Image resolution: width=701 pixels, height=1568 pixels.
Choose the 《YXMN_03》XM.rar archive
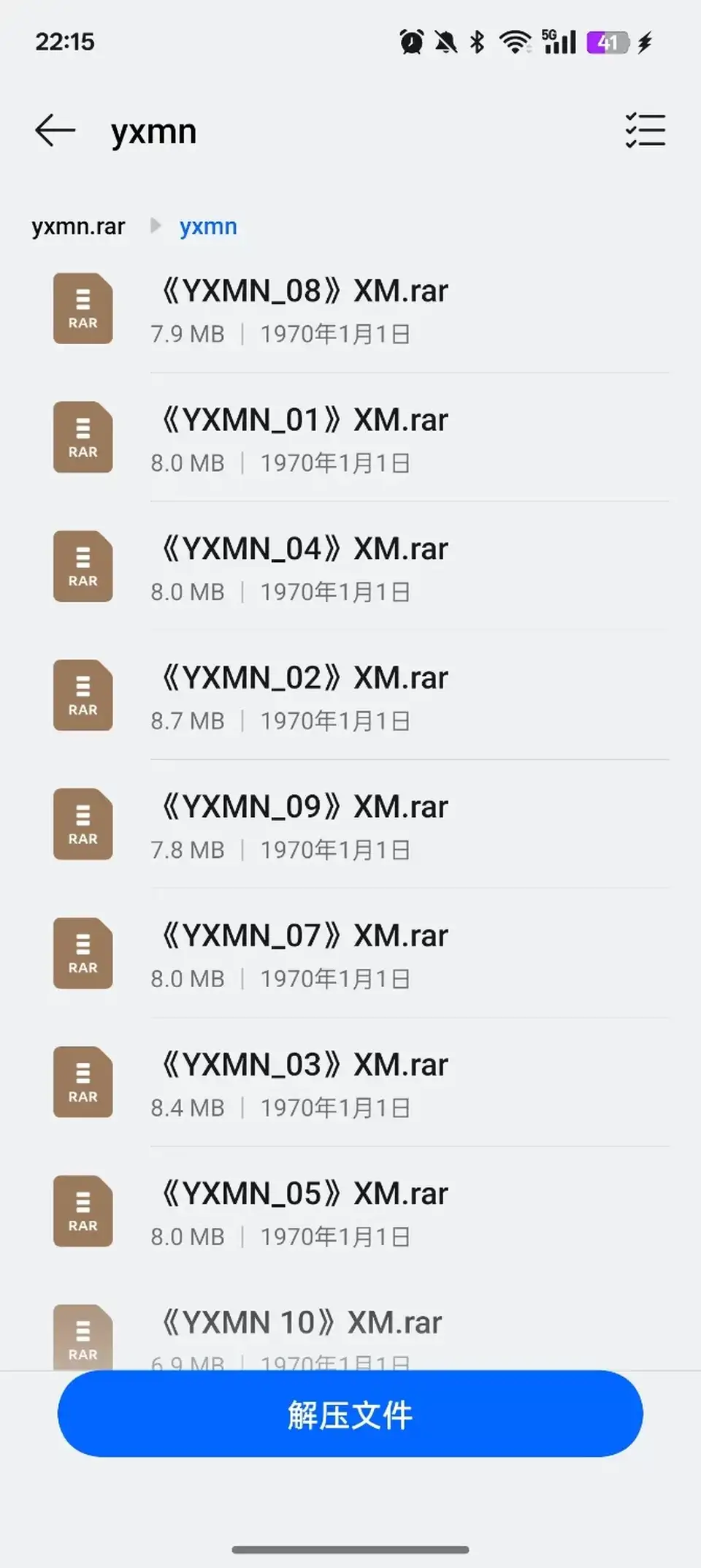(350, 1083)
